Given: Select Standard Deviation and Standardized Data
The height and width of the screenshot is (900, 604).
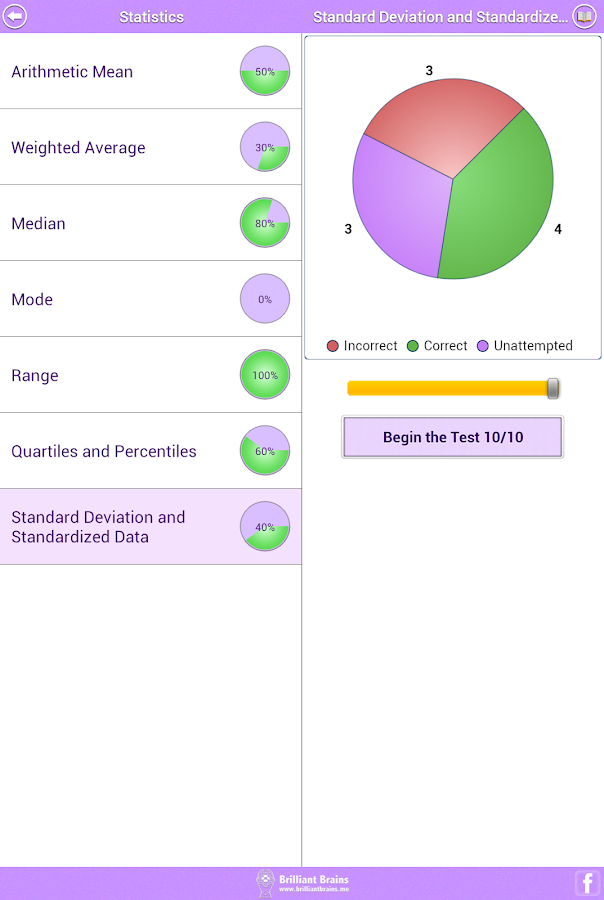Looking at the screenshot, I should point(150,527).
